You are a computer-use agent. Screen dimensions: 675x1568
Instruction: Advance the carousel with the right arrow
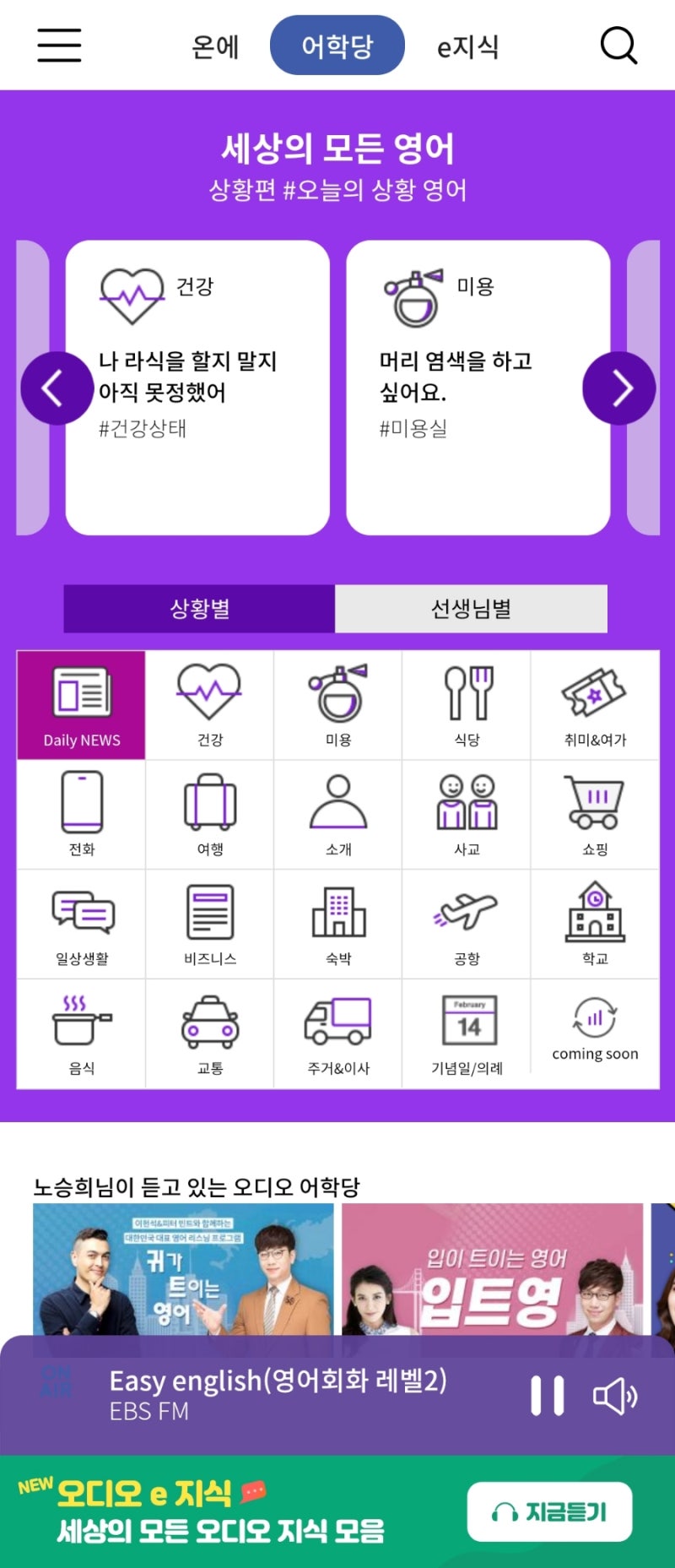coord(620,388)
